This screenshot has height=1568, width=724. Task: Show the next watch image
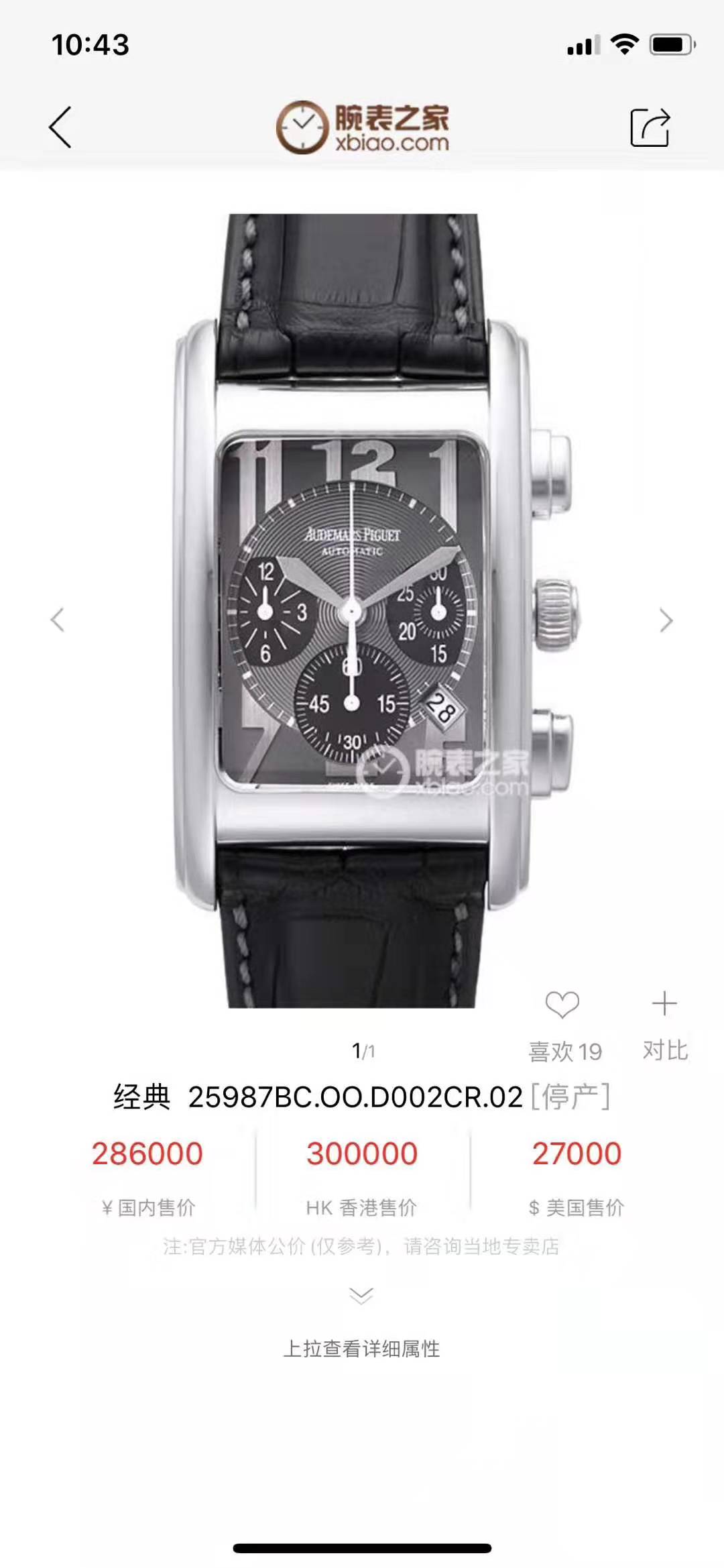(x=666, y=620)
